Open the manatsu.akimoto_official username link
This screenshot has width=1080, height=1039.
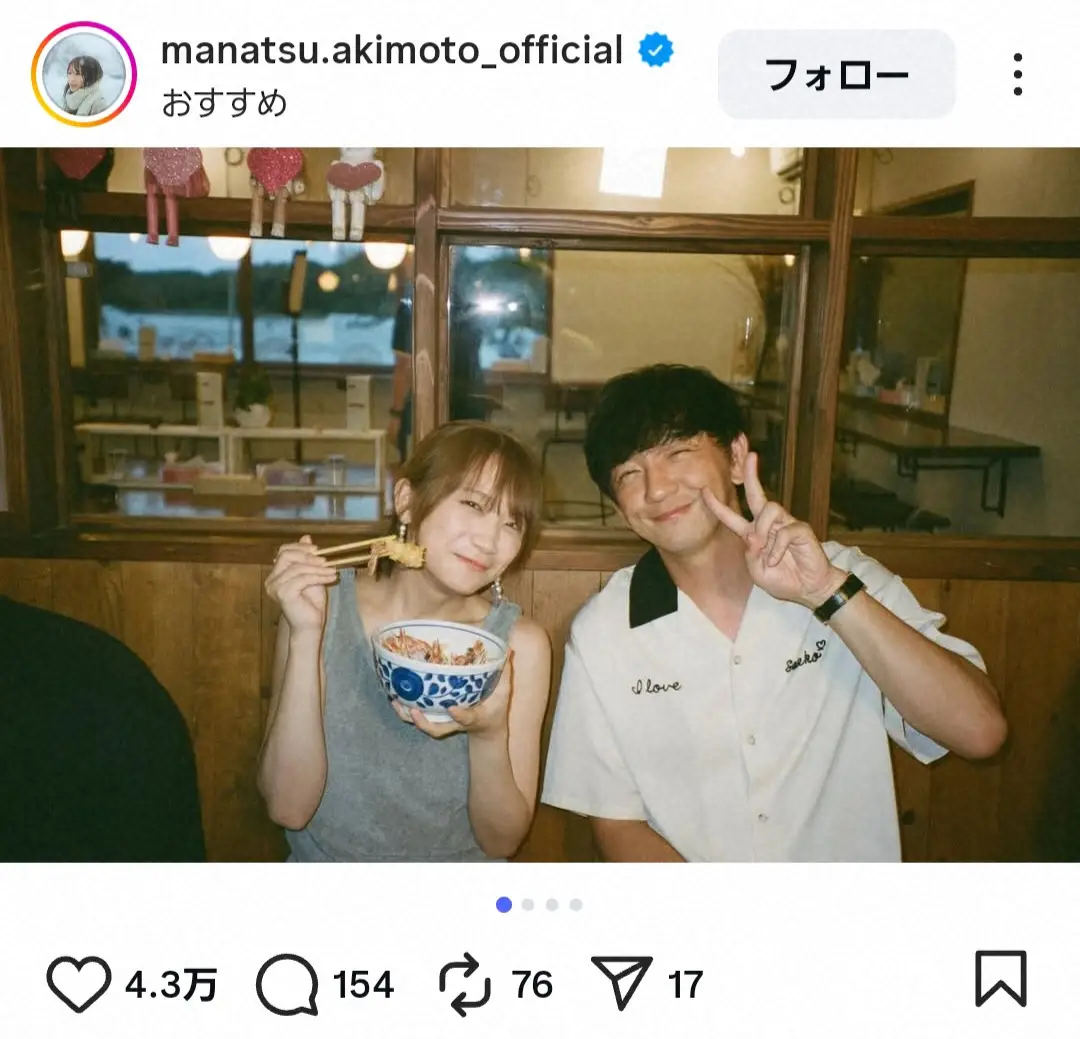[x=392, y=50]
